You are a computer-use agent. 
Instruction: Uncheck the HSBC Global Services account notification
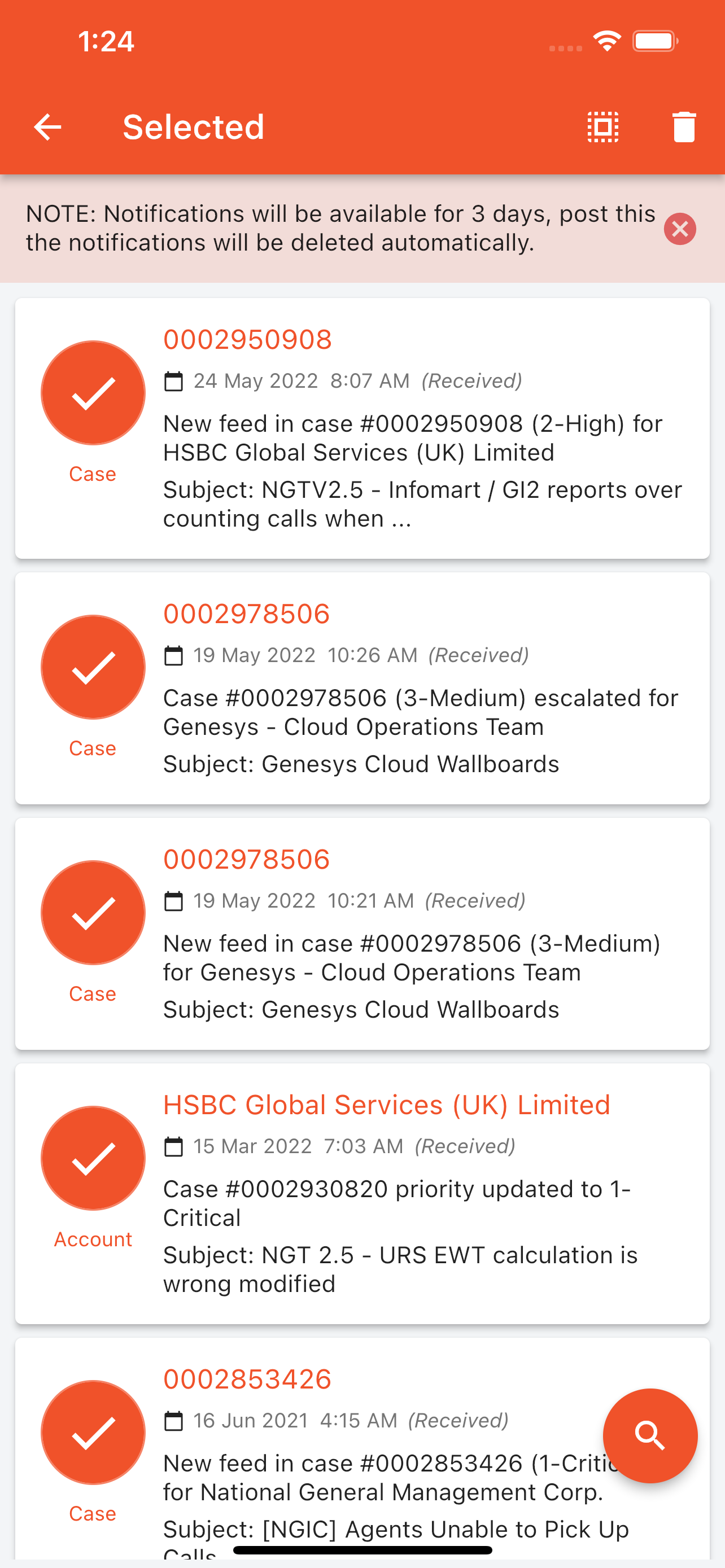93,1158
